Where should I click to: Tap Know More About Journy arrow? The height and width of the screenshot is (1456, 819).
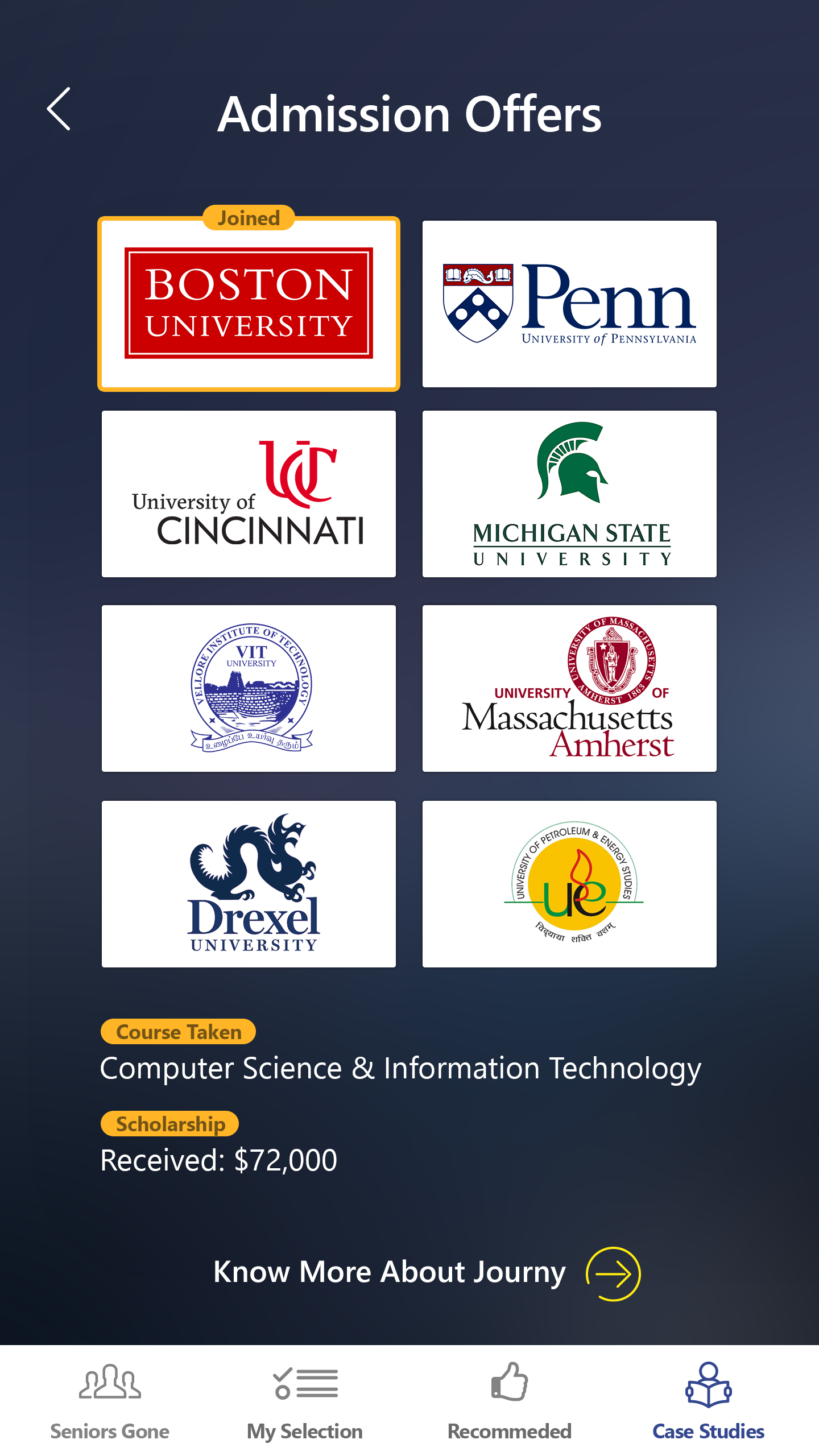coord(613,1274)
